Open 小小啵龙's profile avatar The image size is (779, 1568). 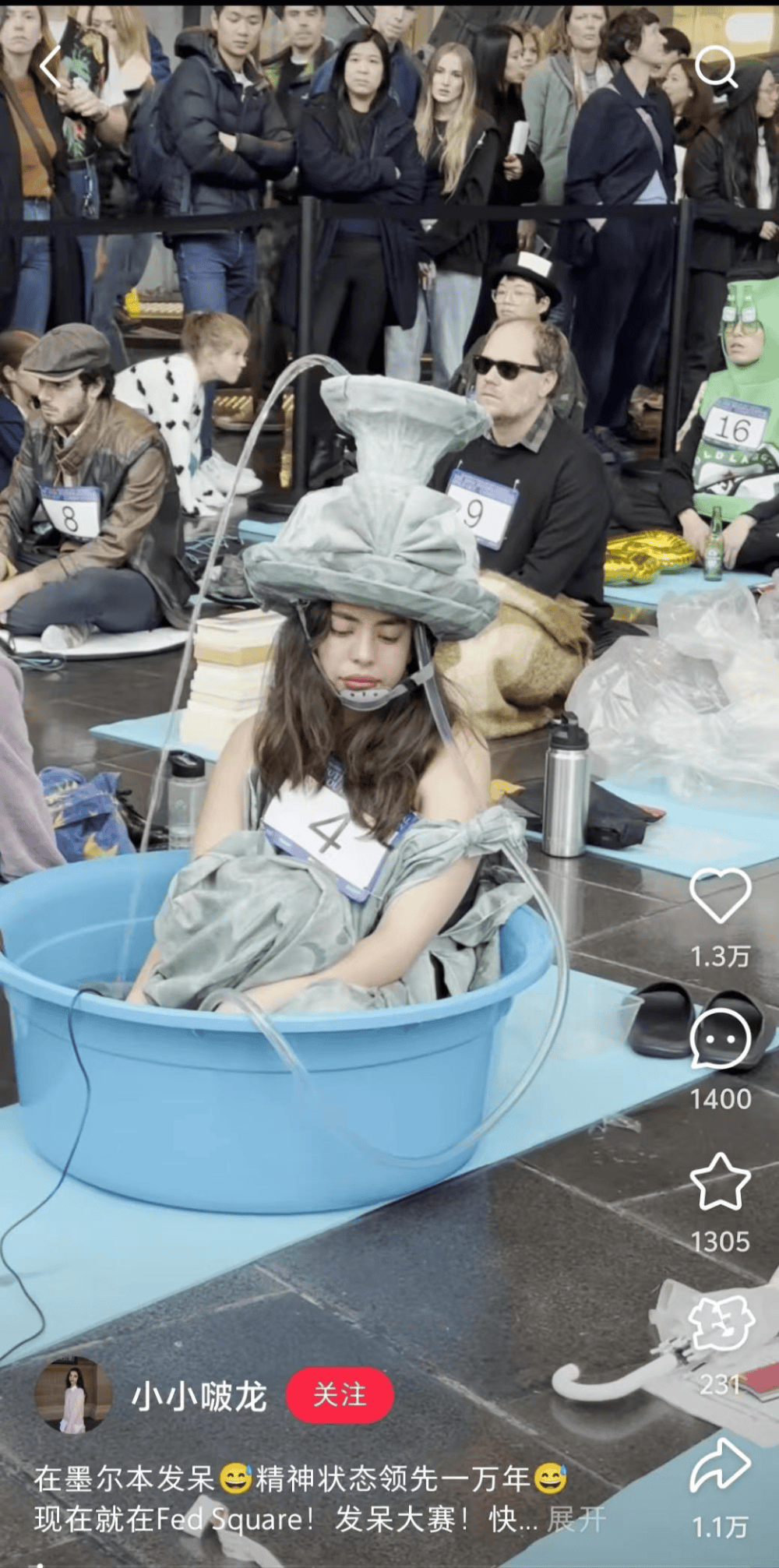coord(73,1394)
